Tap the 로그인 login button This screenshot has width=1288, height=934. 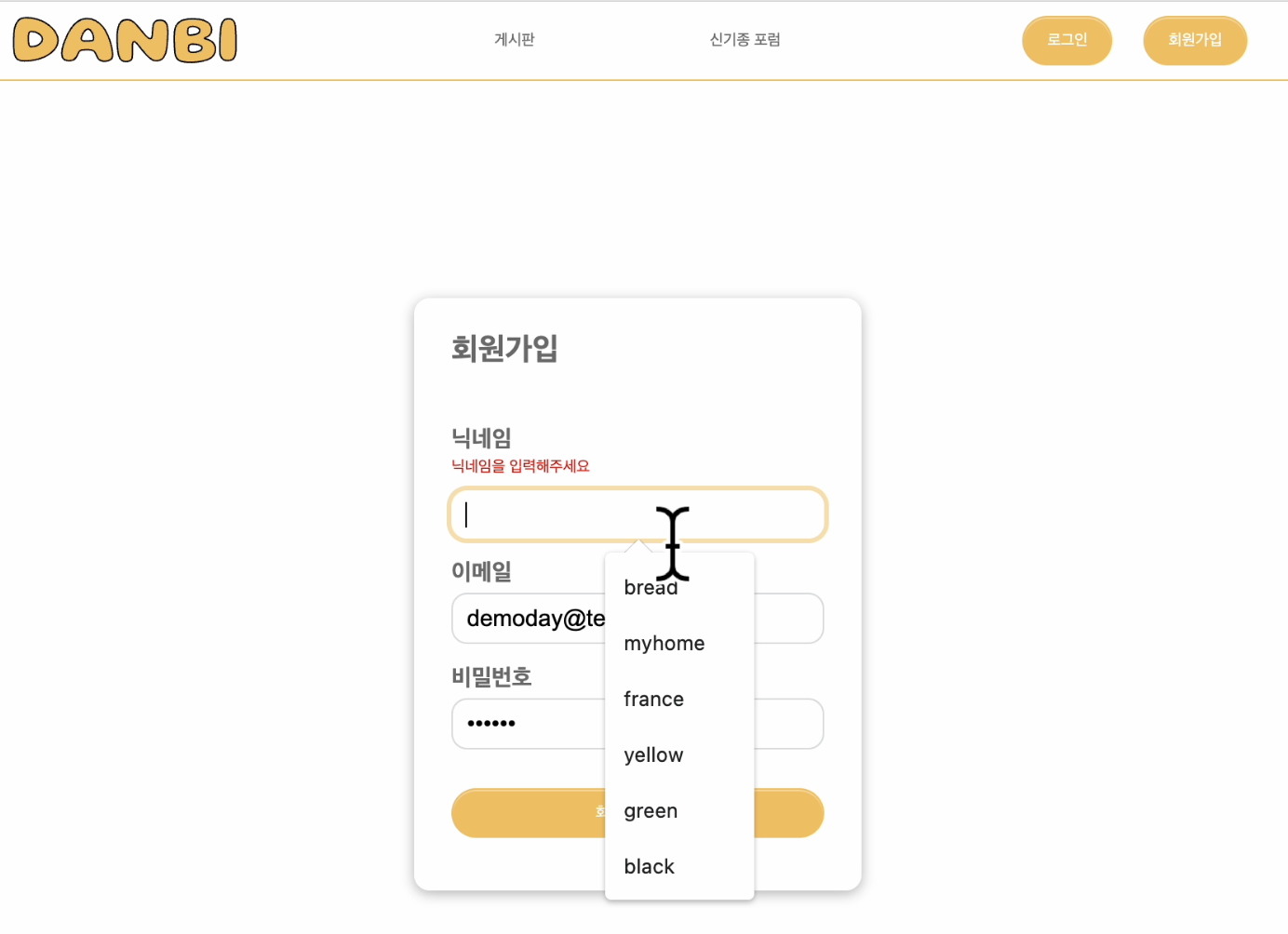[x=1067, y=40]
